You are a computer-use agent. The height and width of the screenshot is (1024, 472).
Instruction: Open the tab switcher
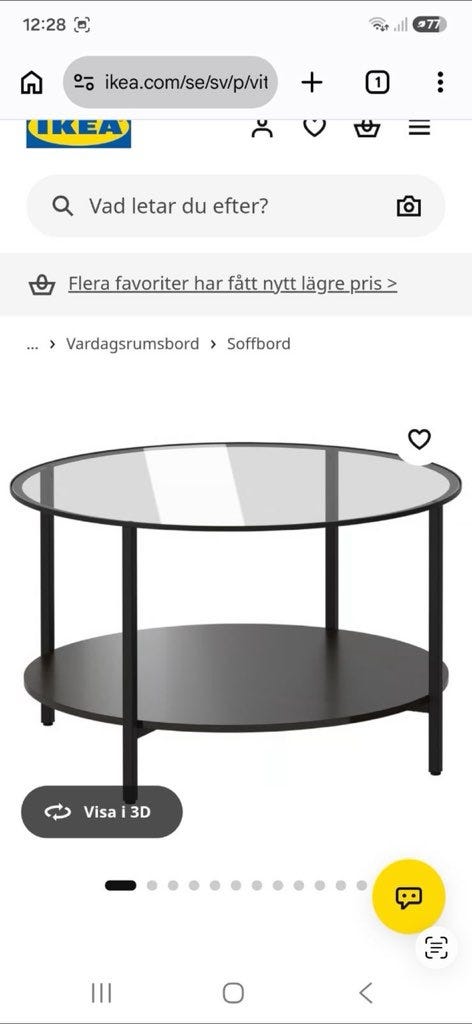(x=377, y=82)
